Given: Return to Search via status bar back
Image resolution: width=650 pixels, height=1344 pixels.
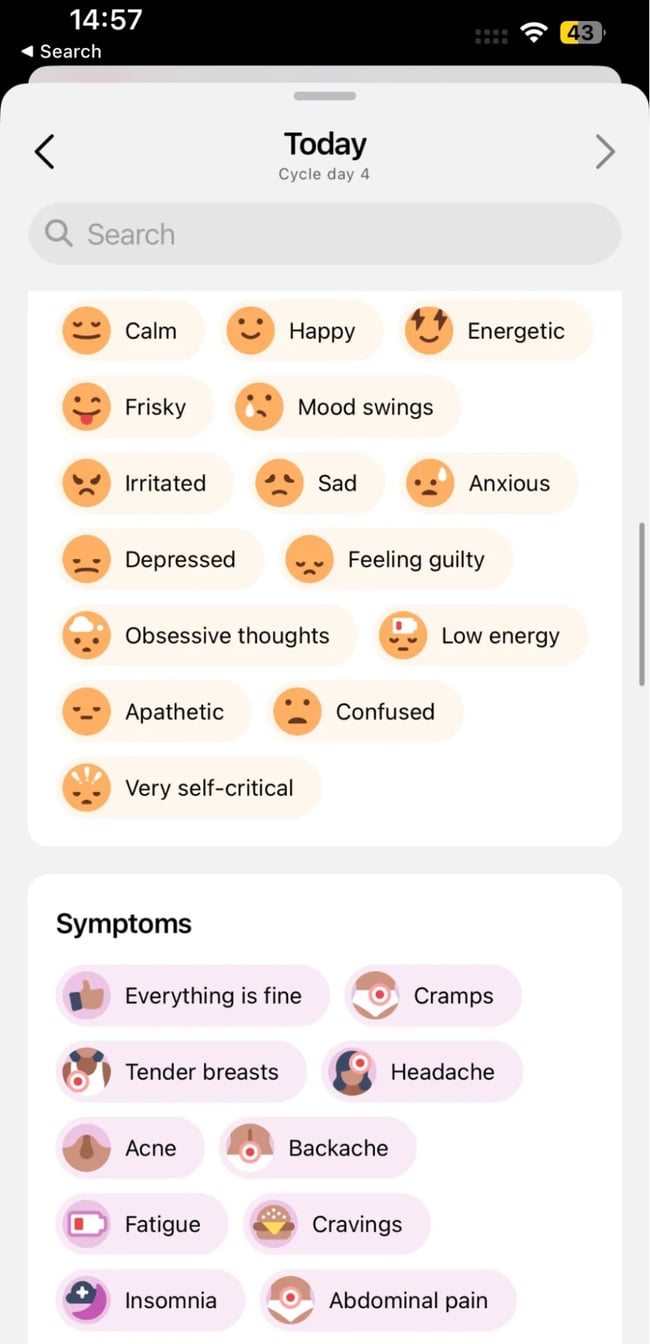Looking at the screenshot, I should pos(60,51).
